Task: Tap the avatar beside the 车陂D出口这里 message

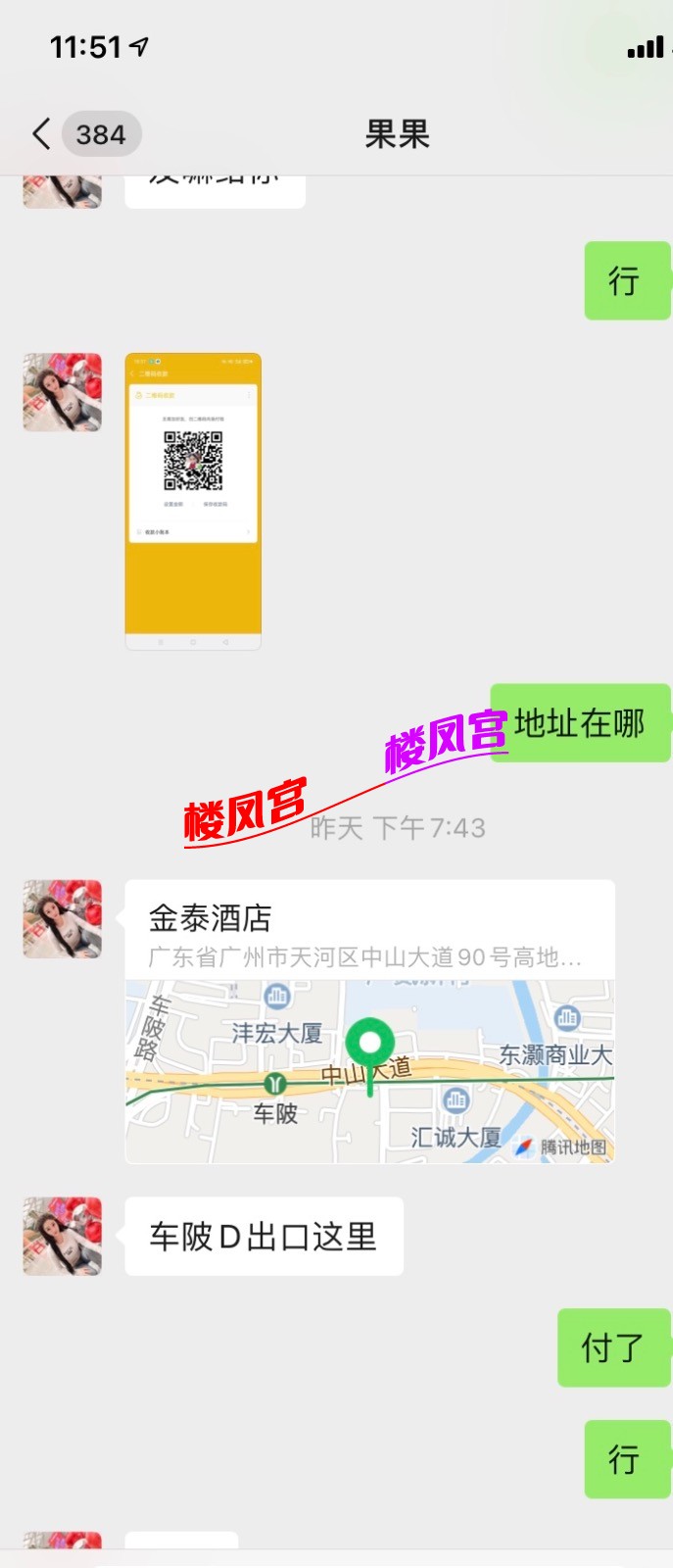Action: pyautogui.click(x=63, y=1236)
